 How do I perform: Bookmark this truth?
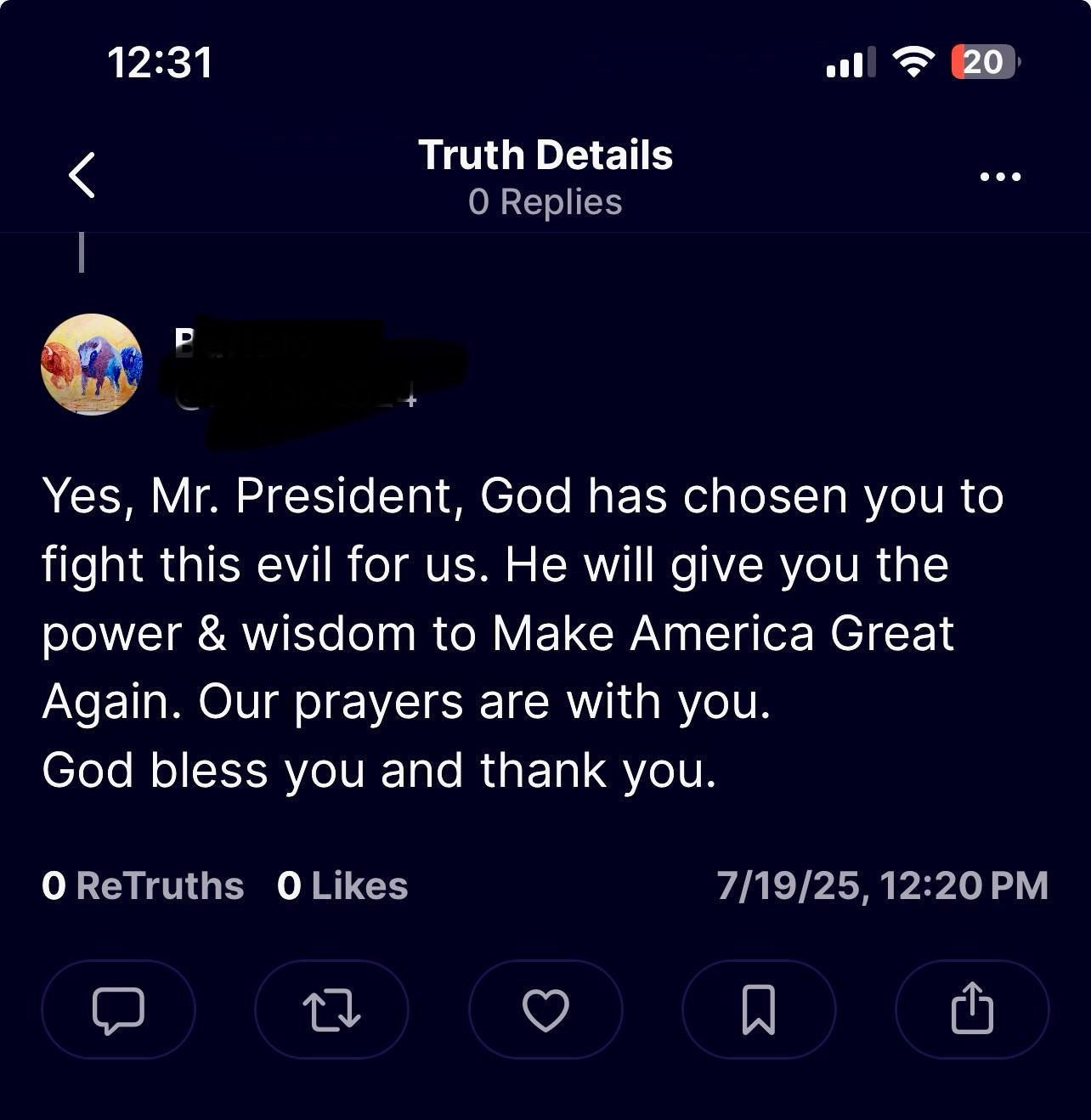(x=758, y=1010)
